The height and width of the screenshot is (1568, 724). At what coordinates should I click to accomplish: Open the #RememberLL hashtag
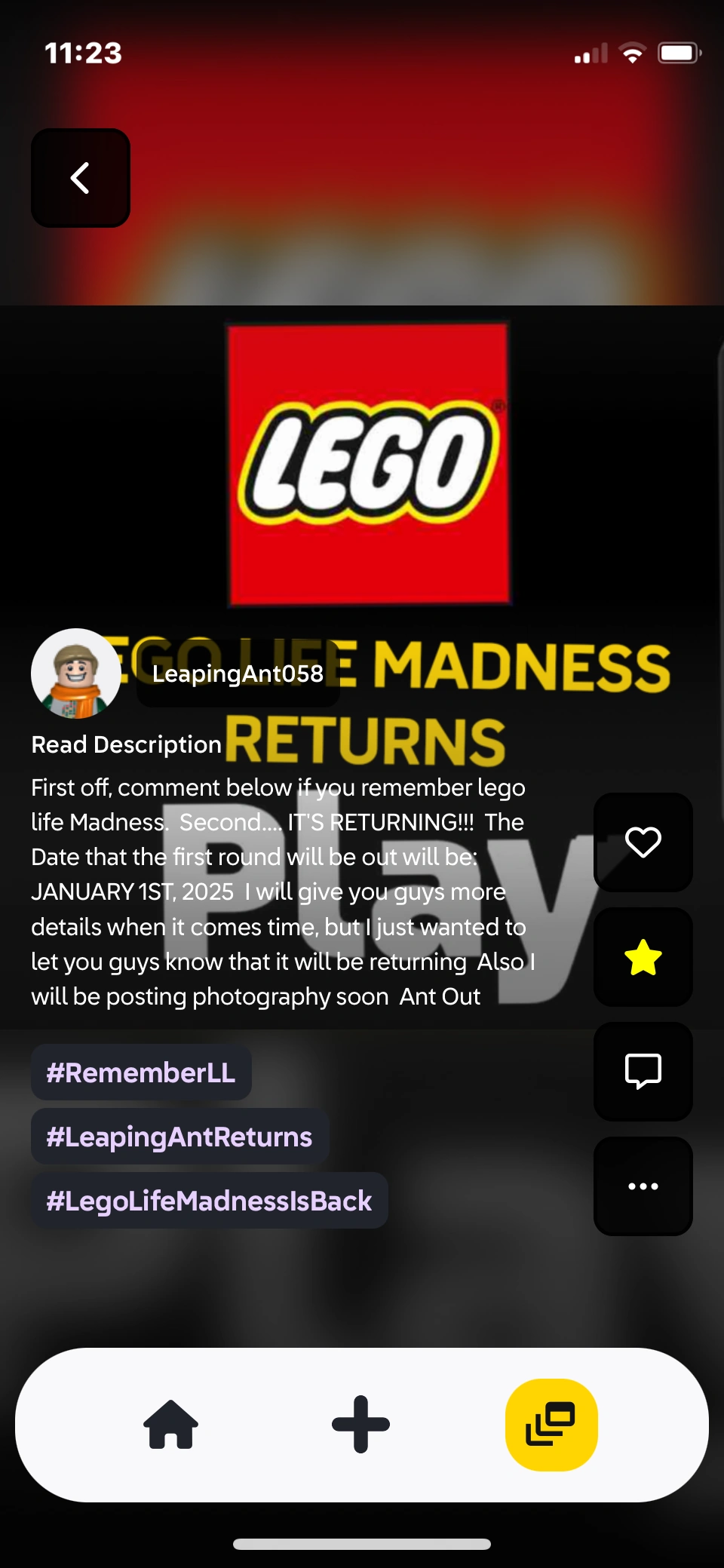(x=141, y=1072)
